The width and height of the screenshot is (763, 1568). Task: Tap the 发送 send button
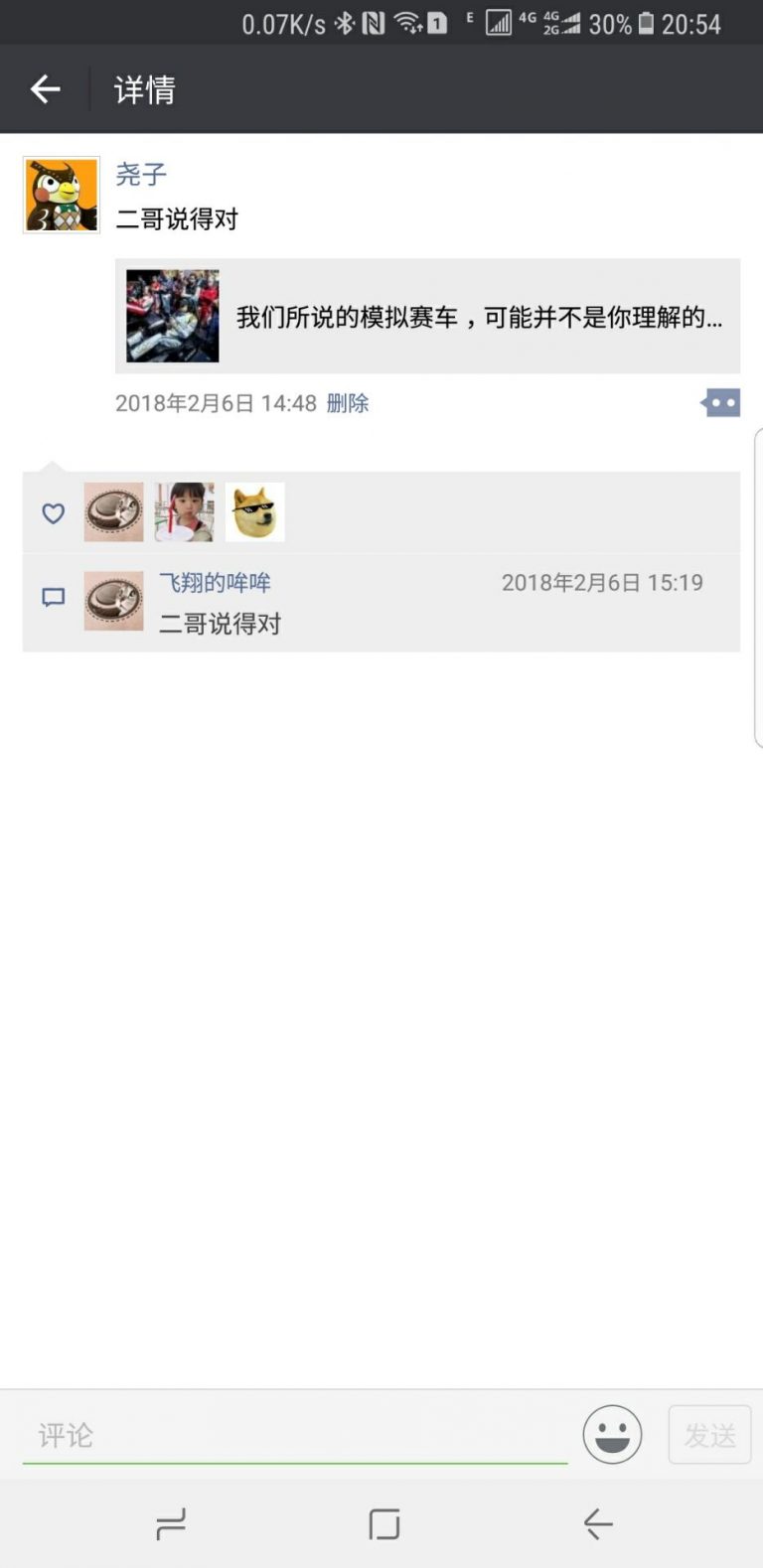709,1435
